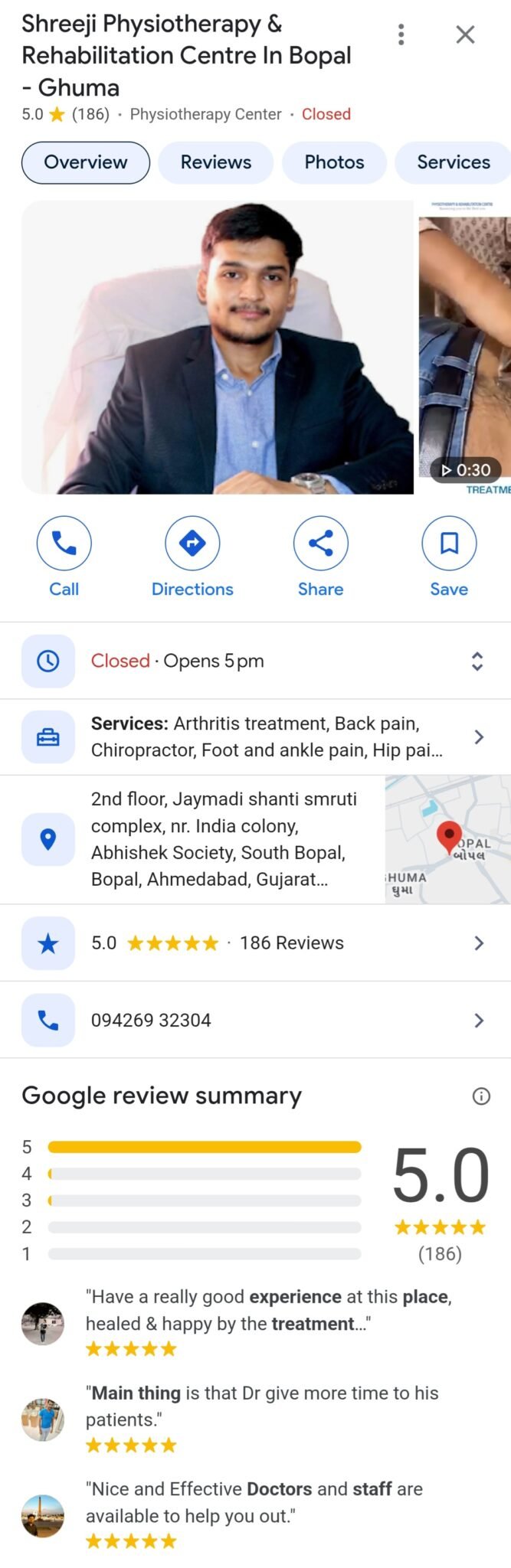This screenshot has height=1568, width=511.
Task: Switch to the Photos tab
Action: pyautogui.click(x=334, y=162)
